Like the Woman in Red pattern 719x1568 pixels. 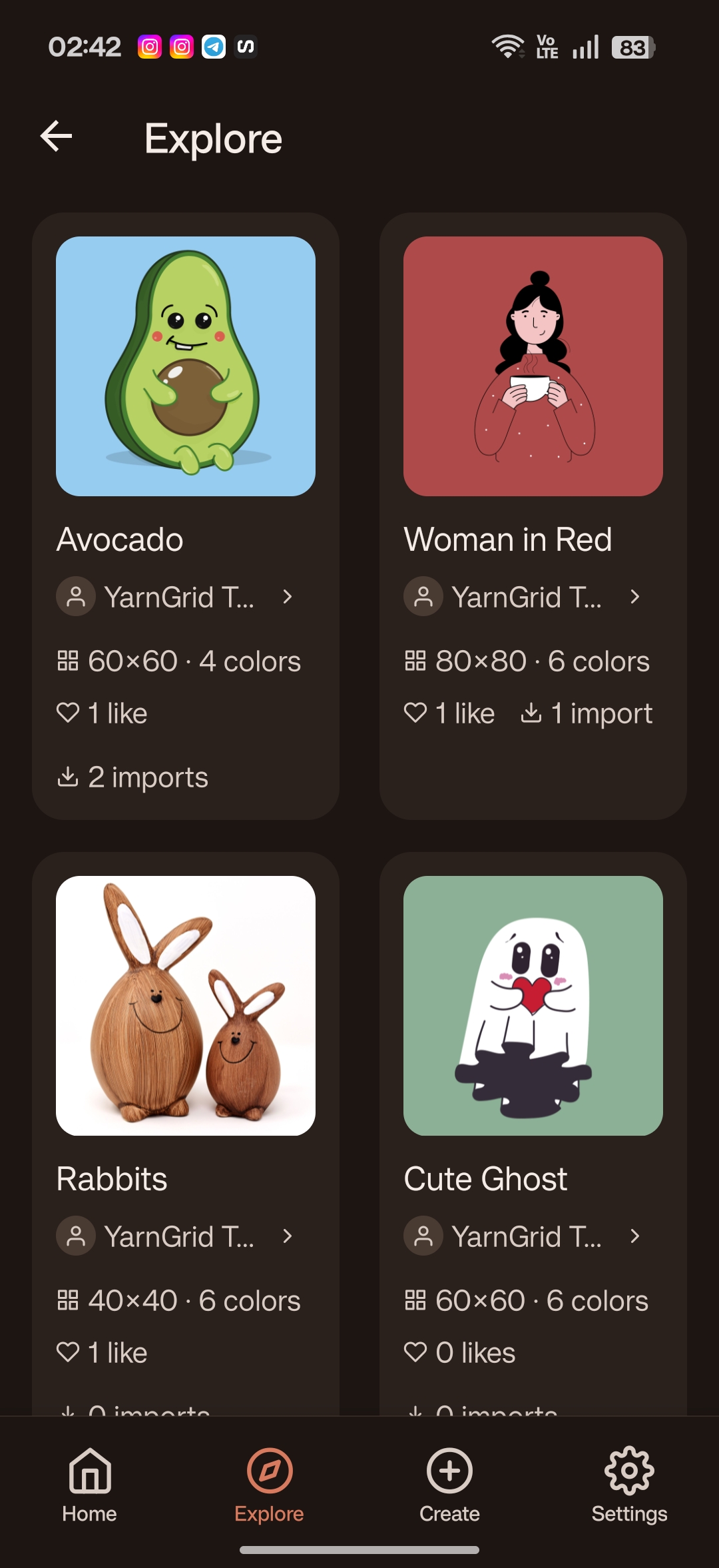click(x=415, y=713)
